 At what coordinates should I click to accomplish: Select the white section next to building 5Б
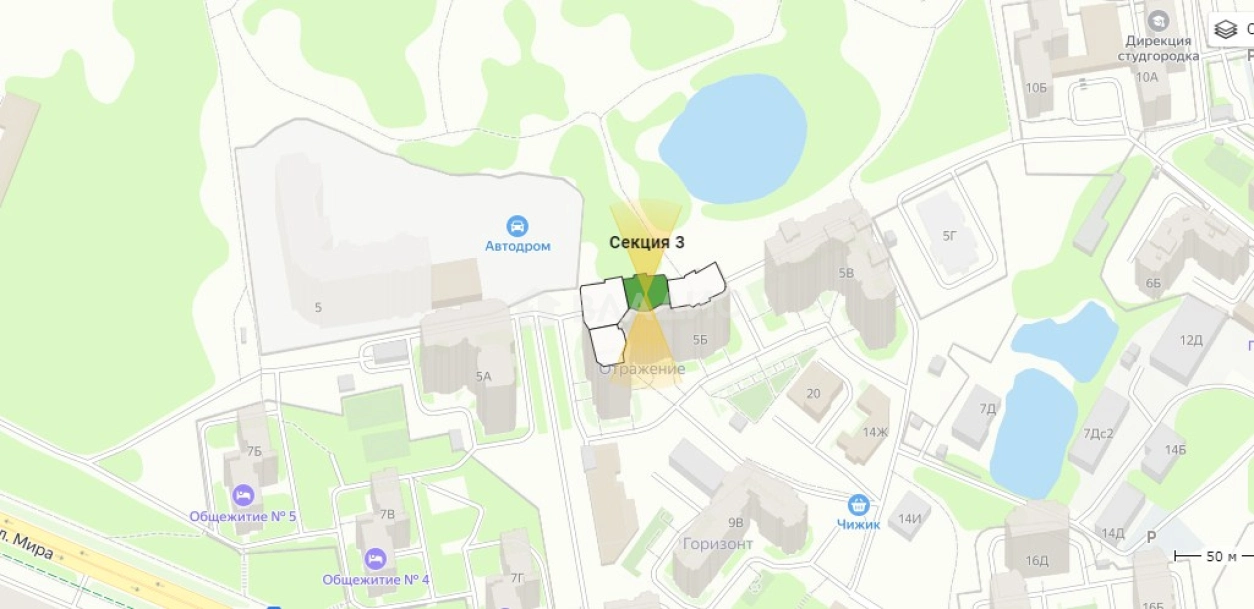[x=695, y=286]
